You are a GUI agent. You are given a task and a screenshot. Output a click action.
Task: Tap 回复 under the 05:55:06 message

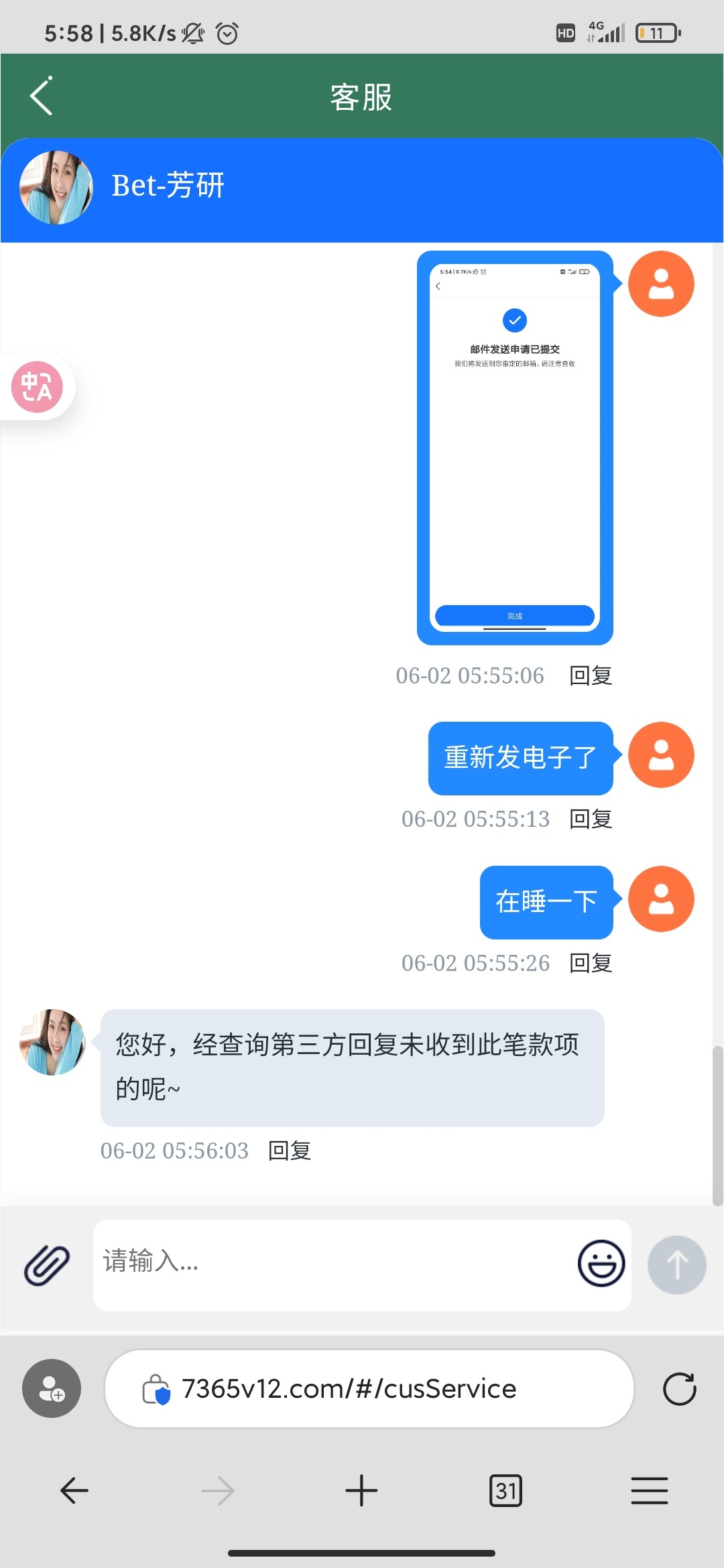click(590, 675)
